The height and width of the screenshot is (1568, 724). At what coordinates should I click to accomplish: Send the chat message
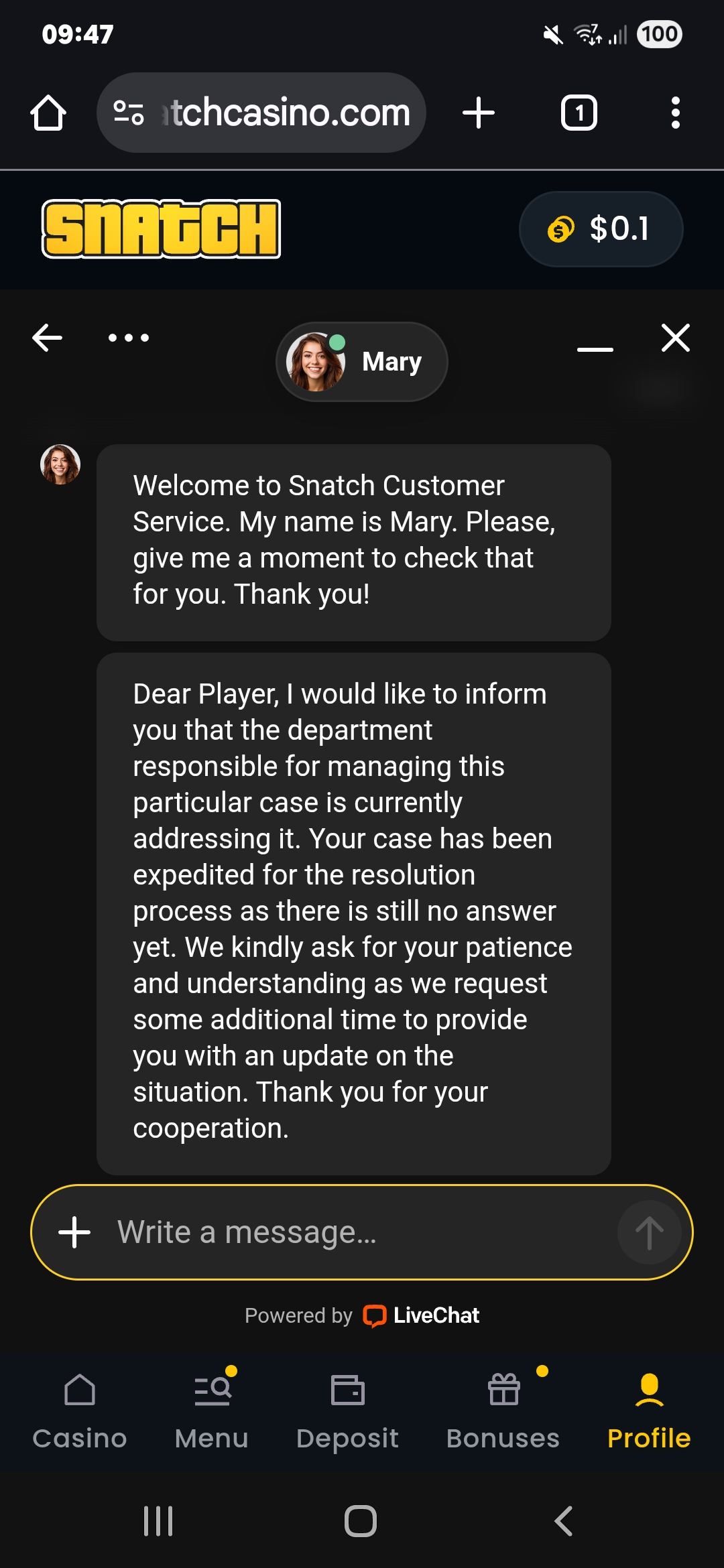coord(649,1232)
